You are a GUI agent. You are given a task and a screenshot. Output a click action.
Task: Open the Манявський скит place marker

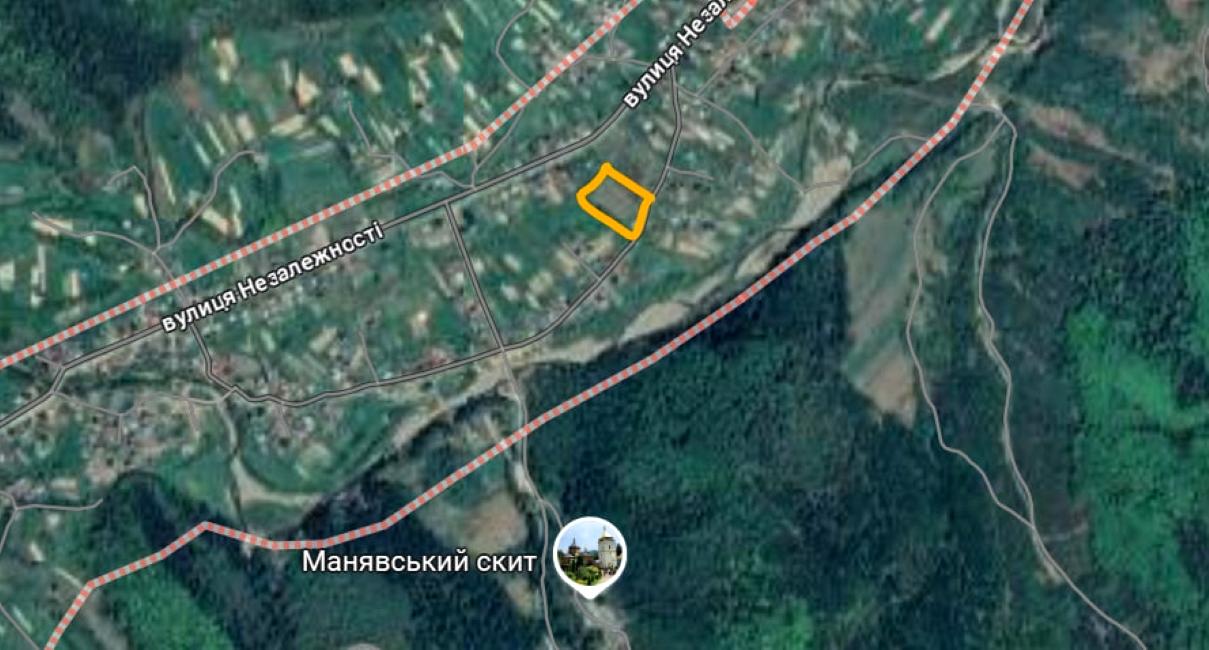[592, 553]
